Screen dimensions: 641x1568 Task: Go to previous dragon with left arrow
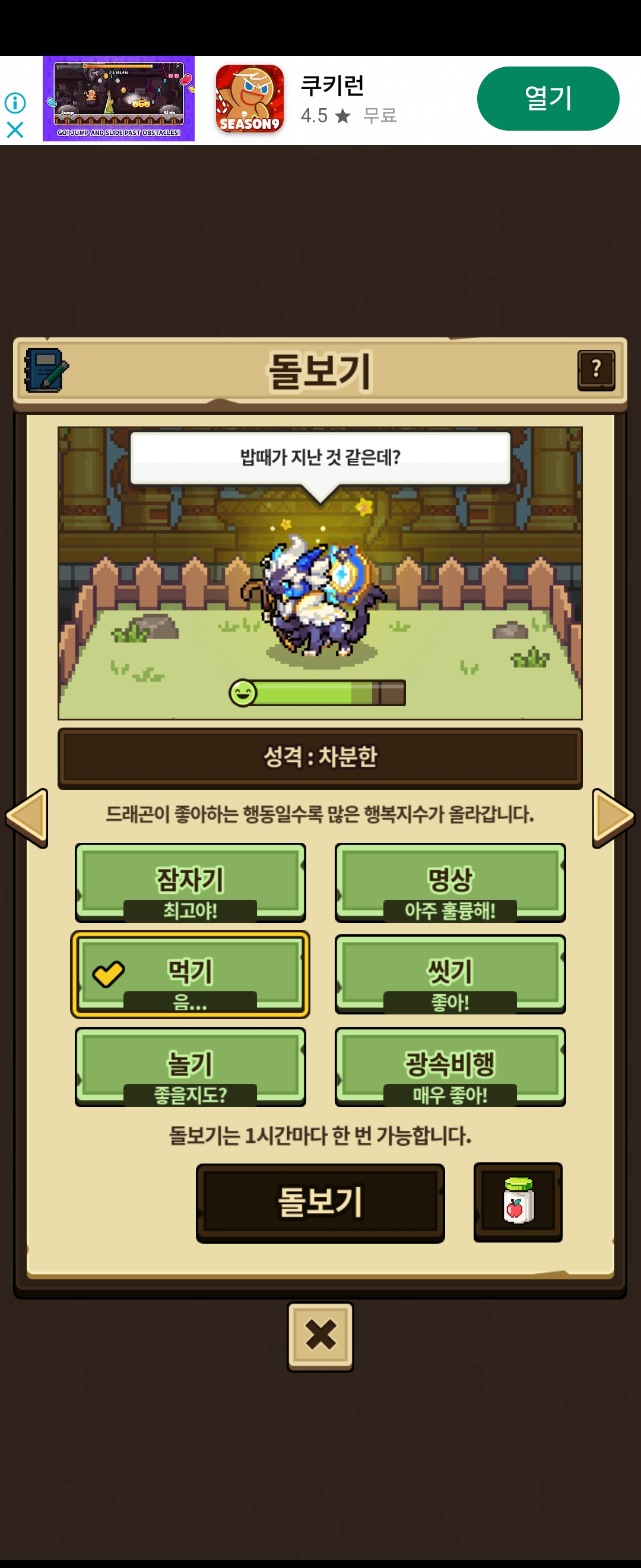[x=27, y=817]
